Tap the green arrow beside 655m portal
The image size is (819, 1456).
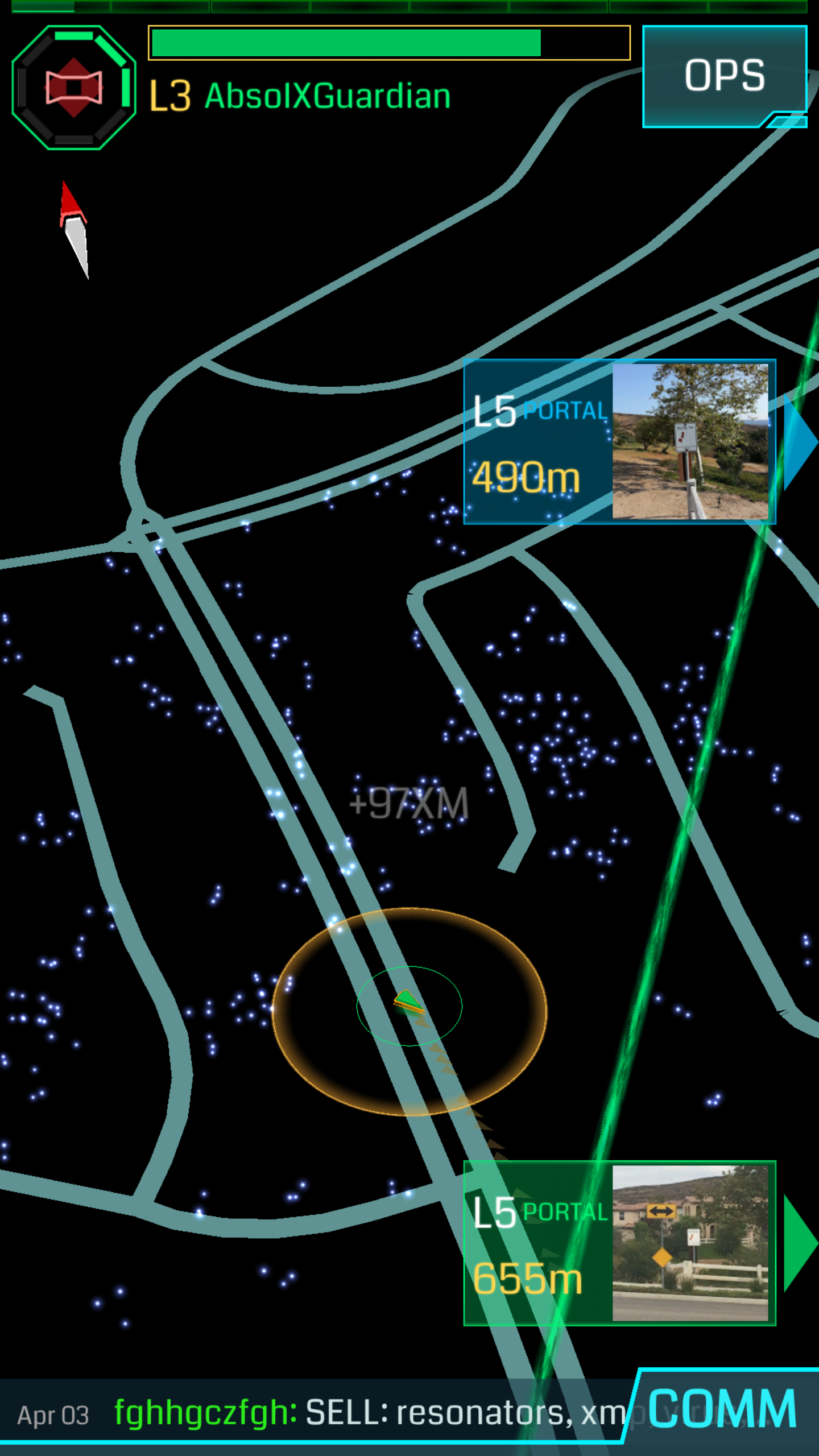coord(799,1243)
